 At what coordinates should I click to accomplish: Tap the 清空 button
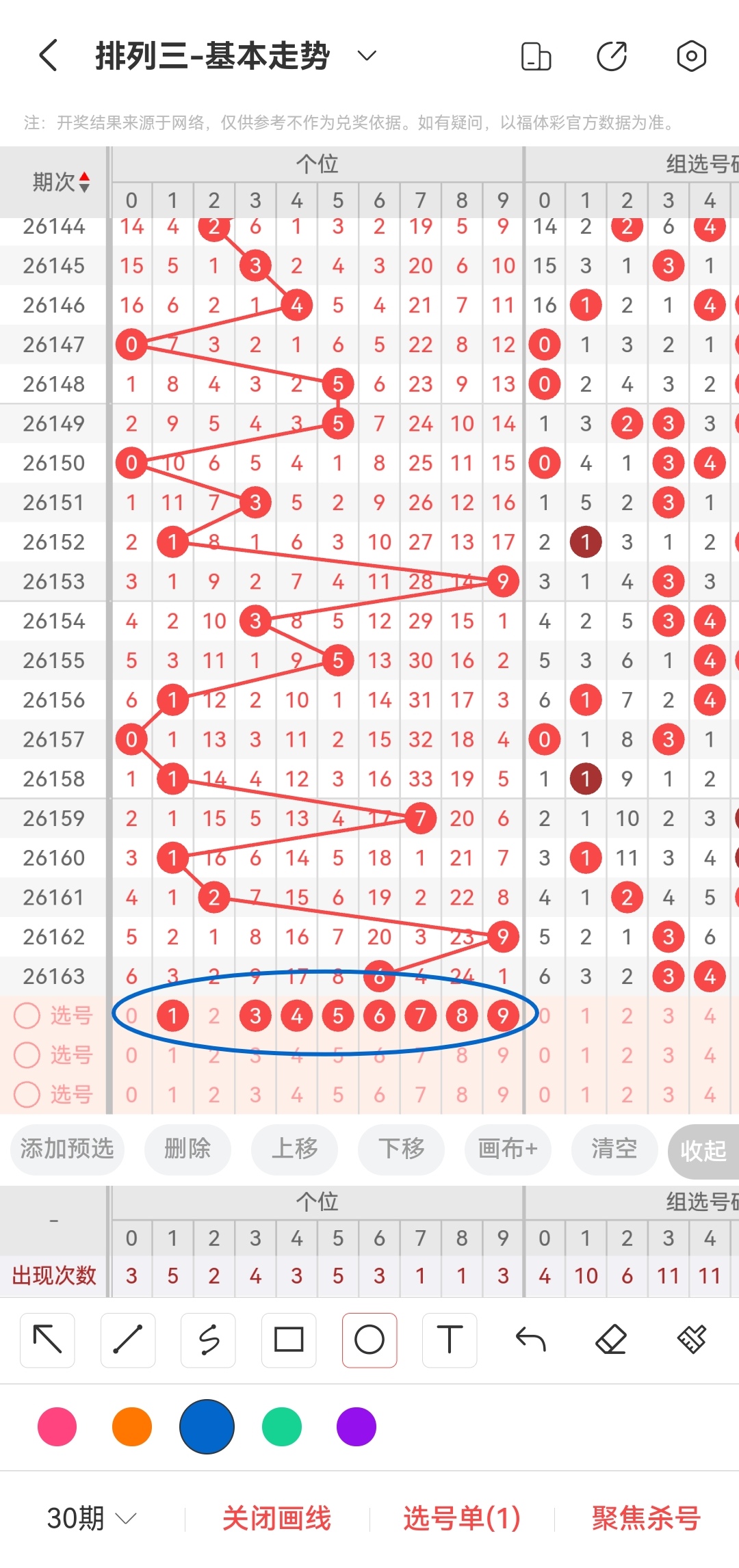click(x=614, y=1149)
